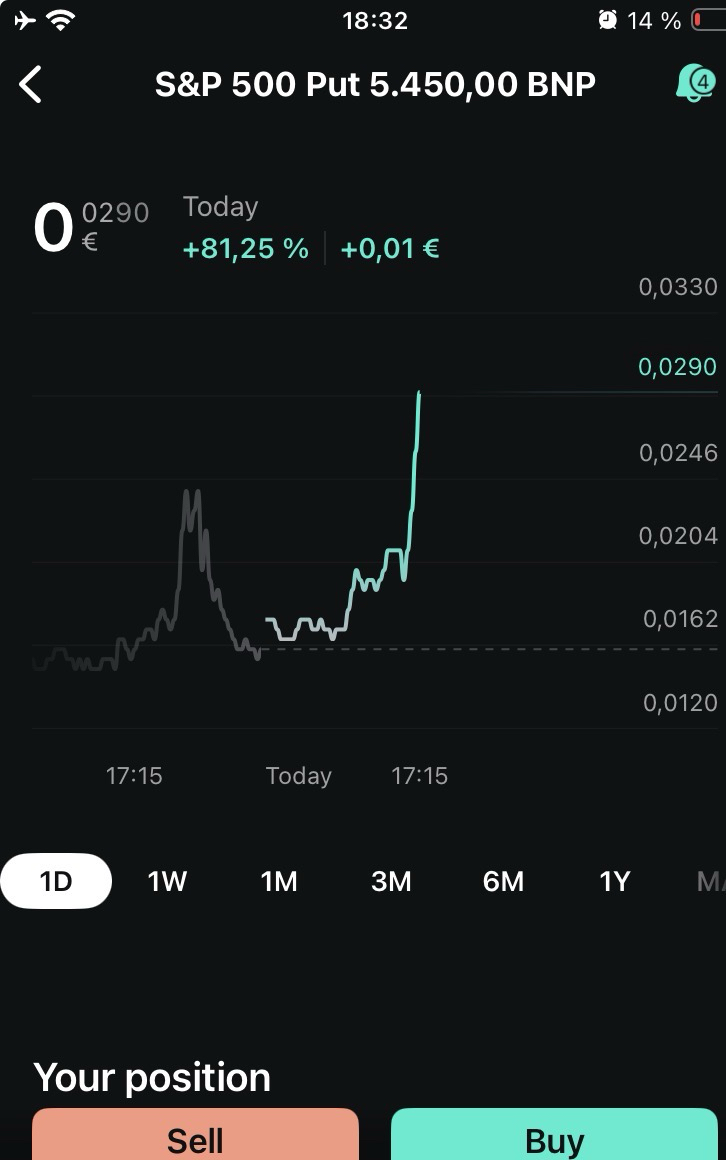Switch chart to 1W range
The width and height of the screenshot is (726, 1160).
tap(167, 881)
